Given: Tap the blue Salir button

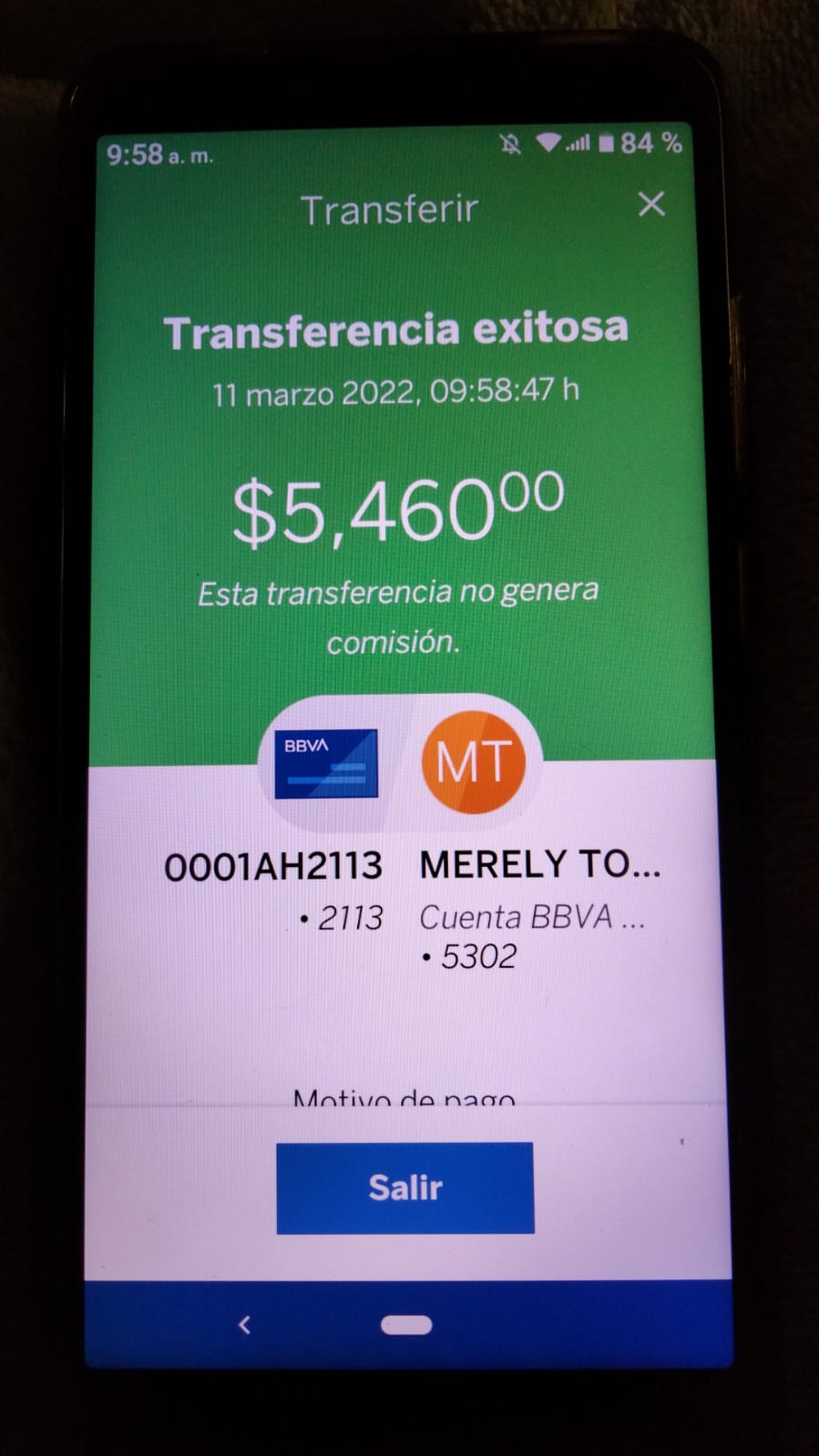Looking at the screenshot, I should 405,1187.
